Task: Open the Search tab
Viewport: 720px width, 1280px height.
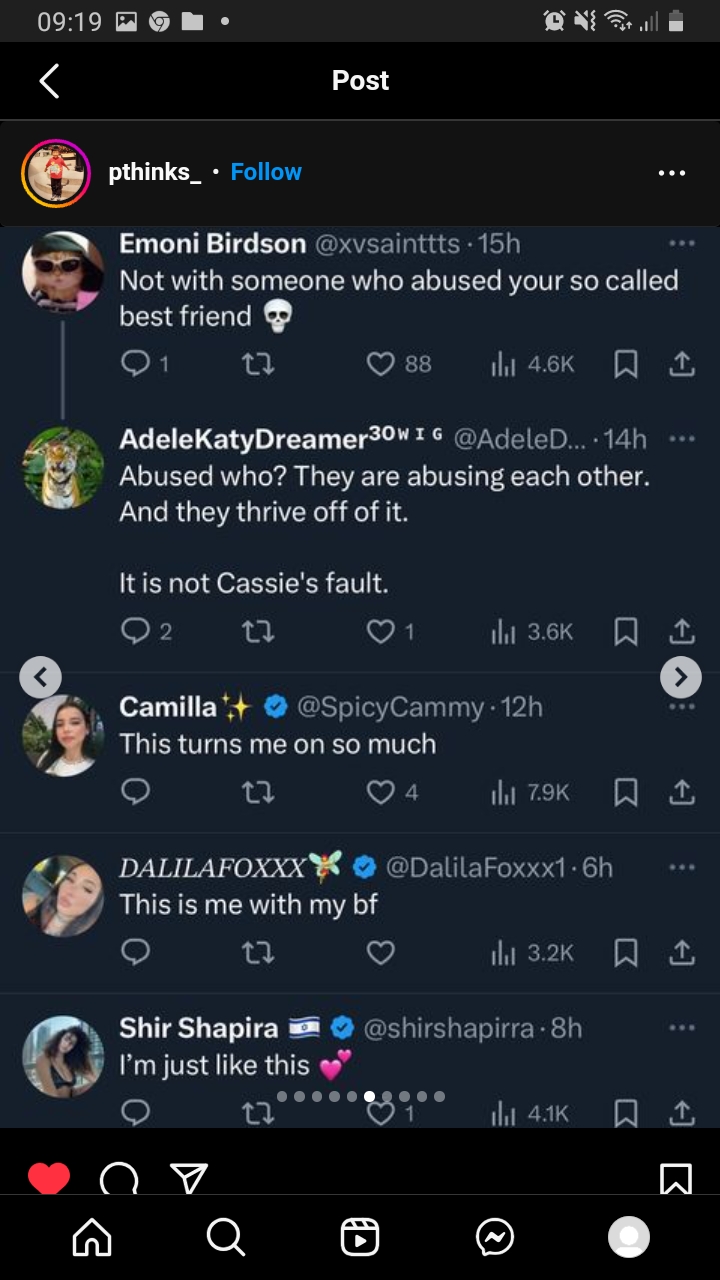Action: pyautogui.click(x=226, y=1238)
